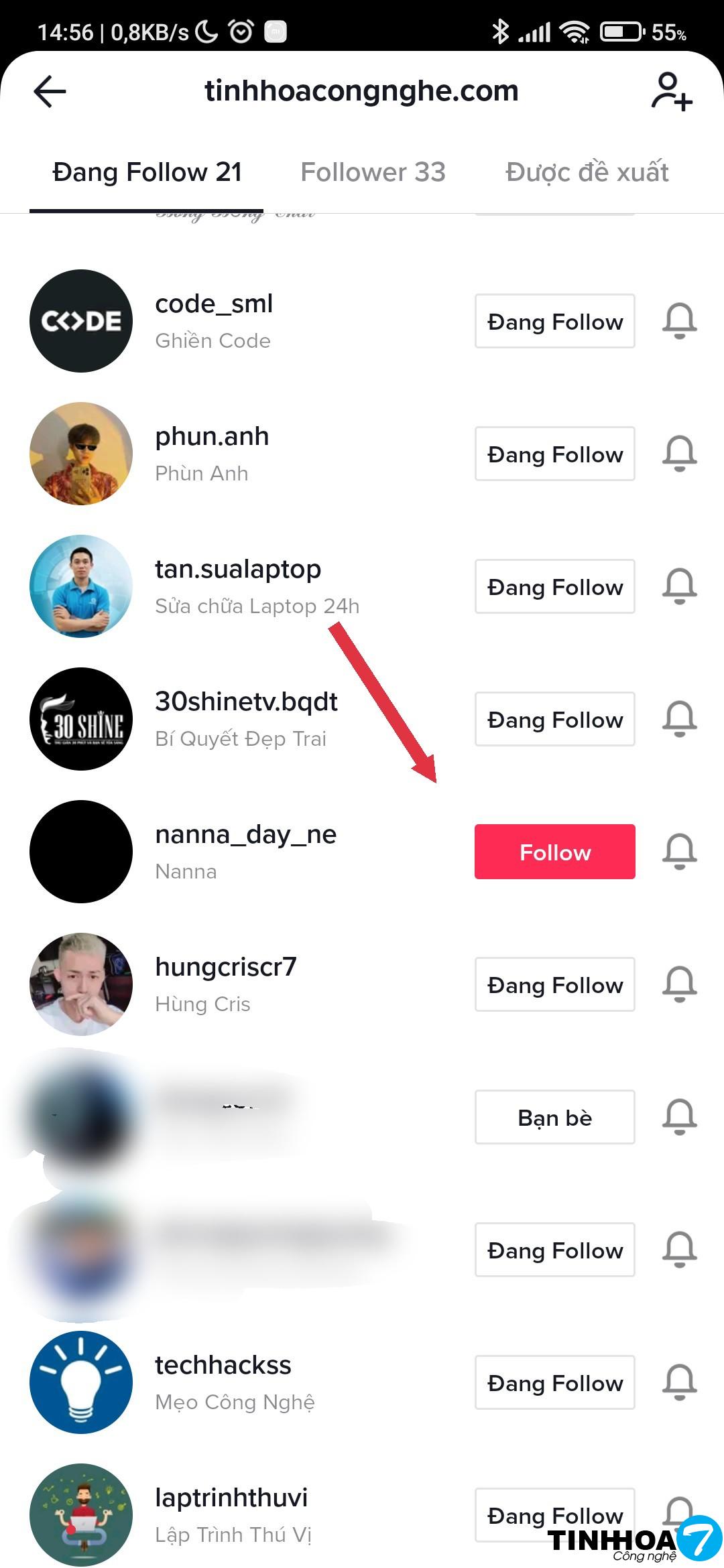Switch to the Follower 33 tab

373,172
